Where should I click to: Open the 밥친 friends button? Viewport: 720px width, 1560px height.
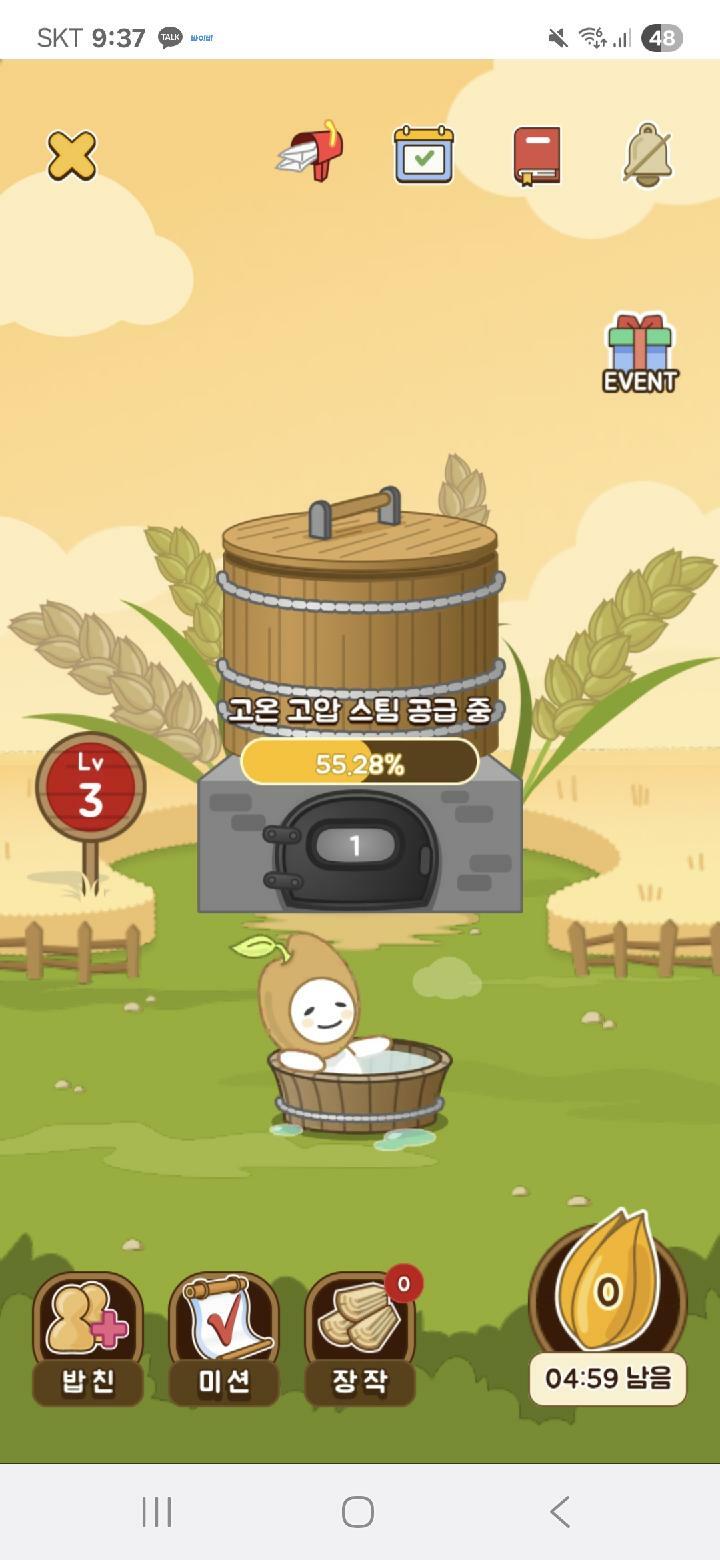point(88,1337)
